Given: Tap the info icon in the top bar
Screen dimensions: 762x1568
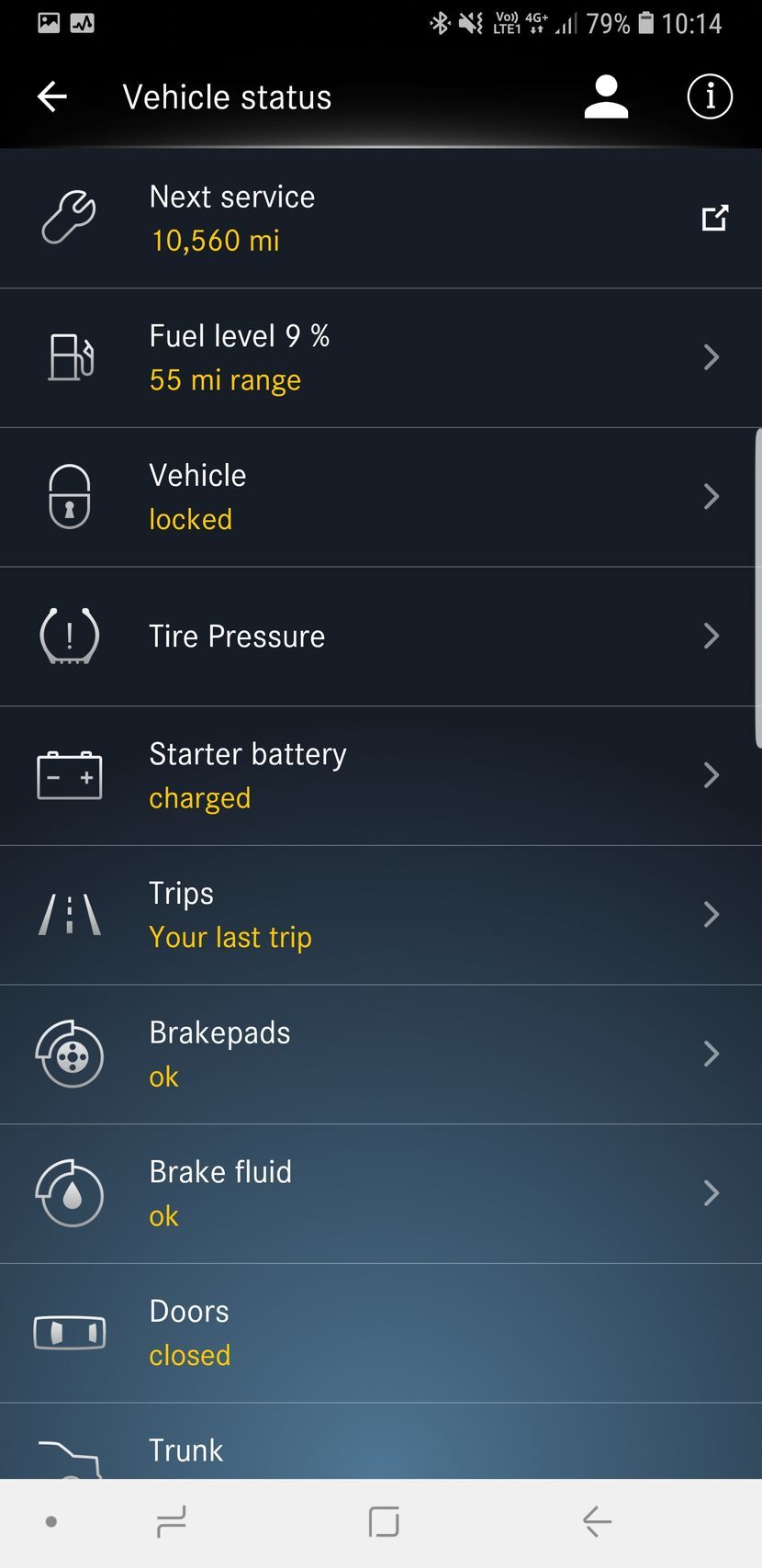Looking at the screenshot, I should (x=710, y=96).
